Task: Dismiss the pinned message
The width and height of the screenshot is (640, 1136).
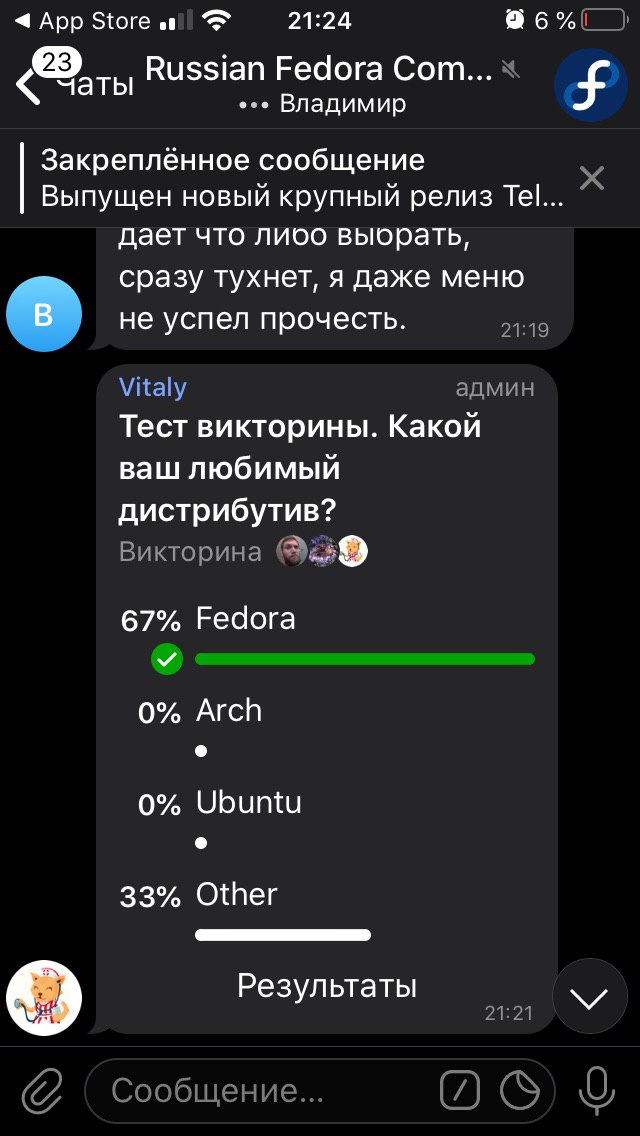Action: 592,178
